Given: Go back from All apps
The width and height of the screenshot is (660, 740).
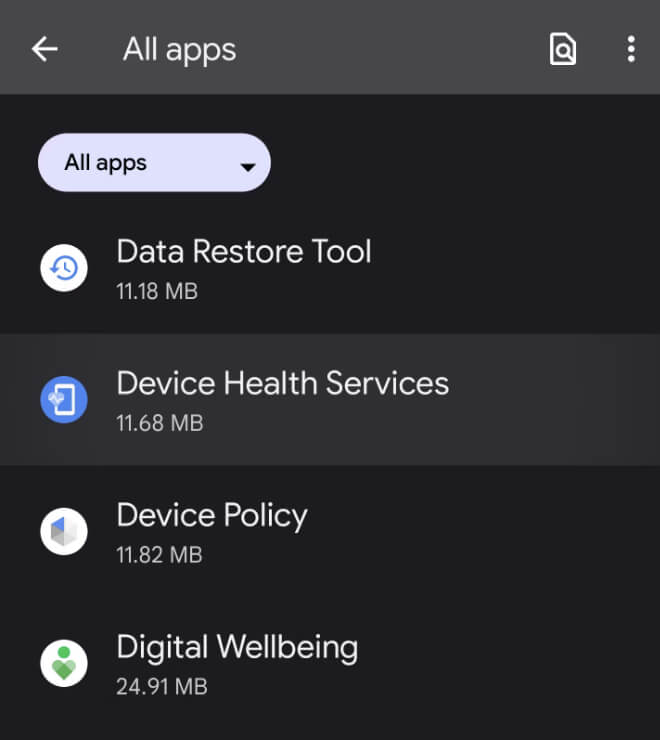Looking at the screenshot, I should tap(45, 49).
